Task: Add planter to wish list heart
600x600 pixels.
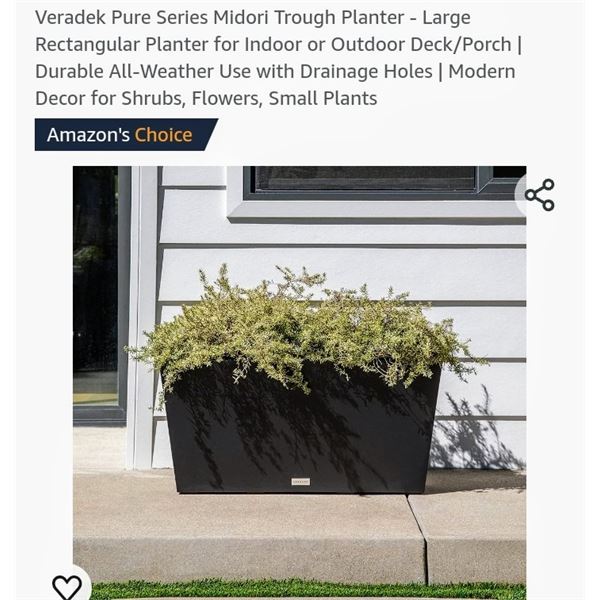Action: 67,586
